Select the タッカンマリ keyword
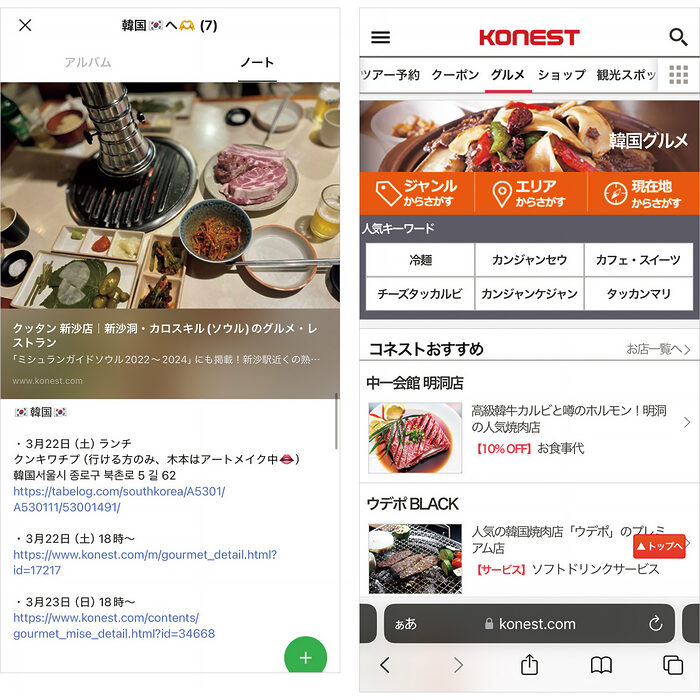700x700 pixels. 638,294
